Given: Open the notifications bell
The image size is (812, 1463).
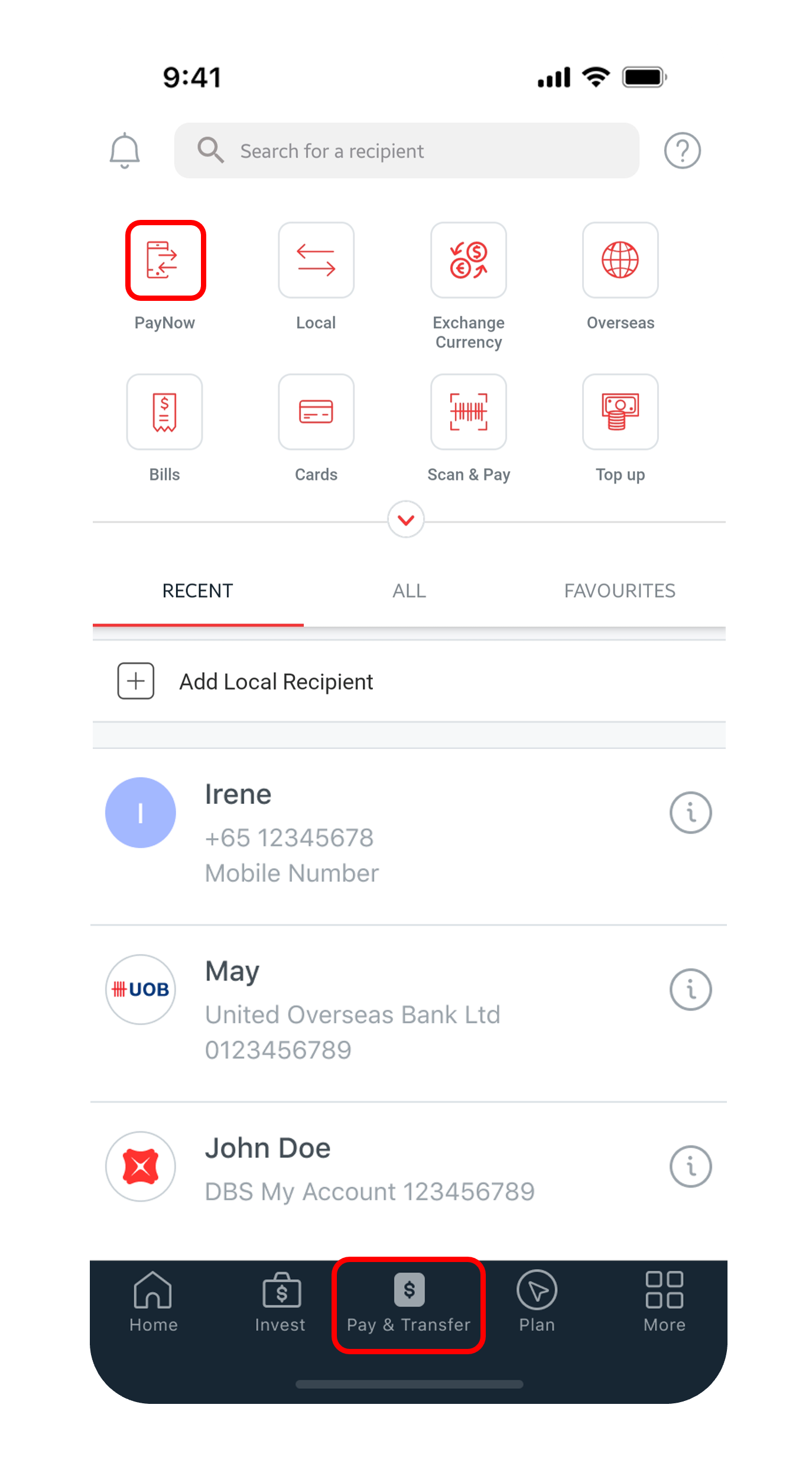Looking at the screenshot, I should point(125,151).
